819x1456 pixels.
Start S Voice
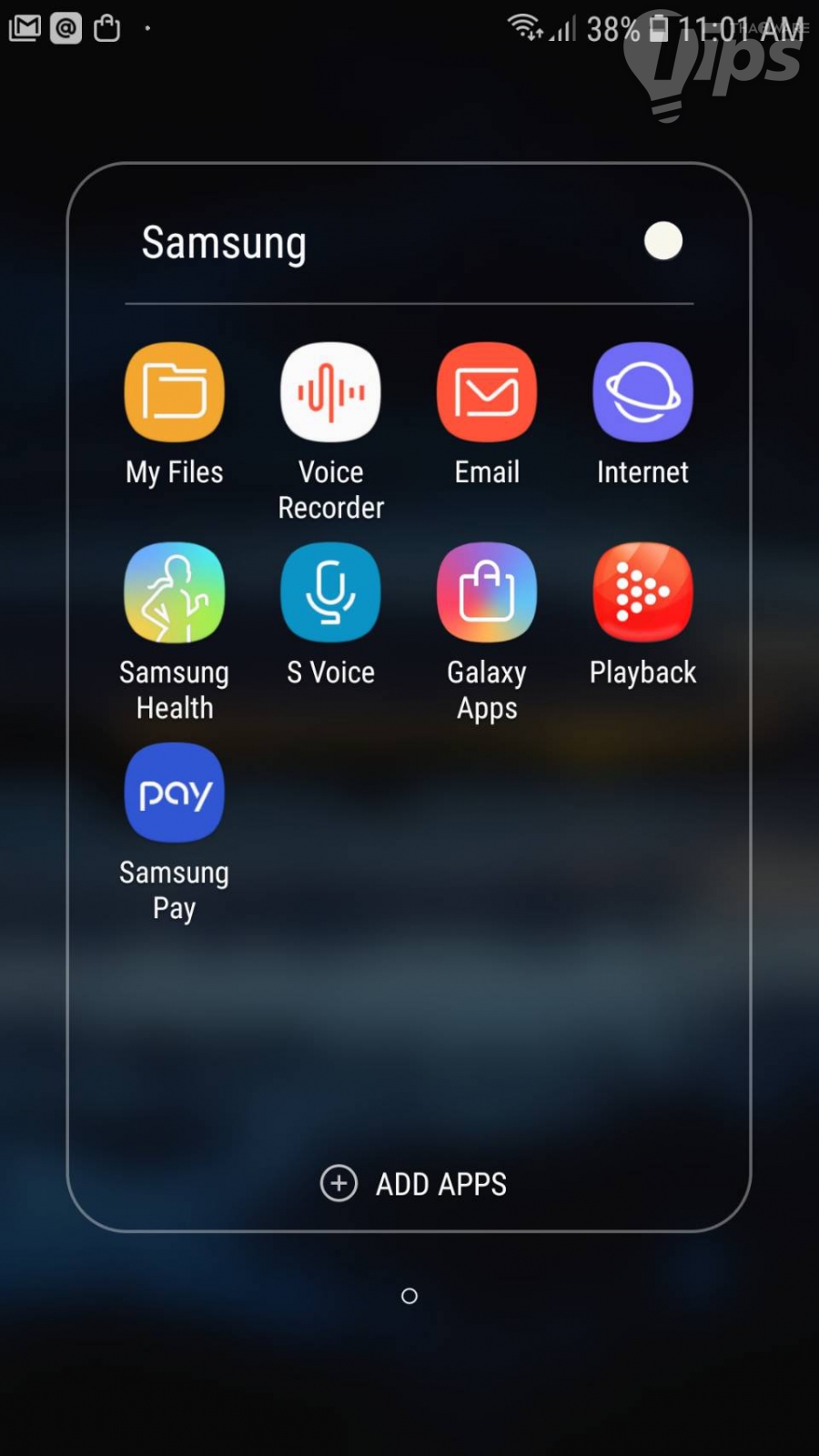pos(330,593)
